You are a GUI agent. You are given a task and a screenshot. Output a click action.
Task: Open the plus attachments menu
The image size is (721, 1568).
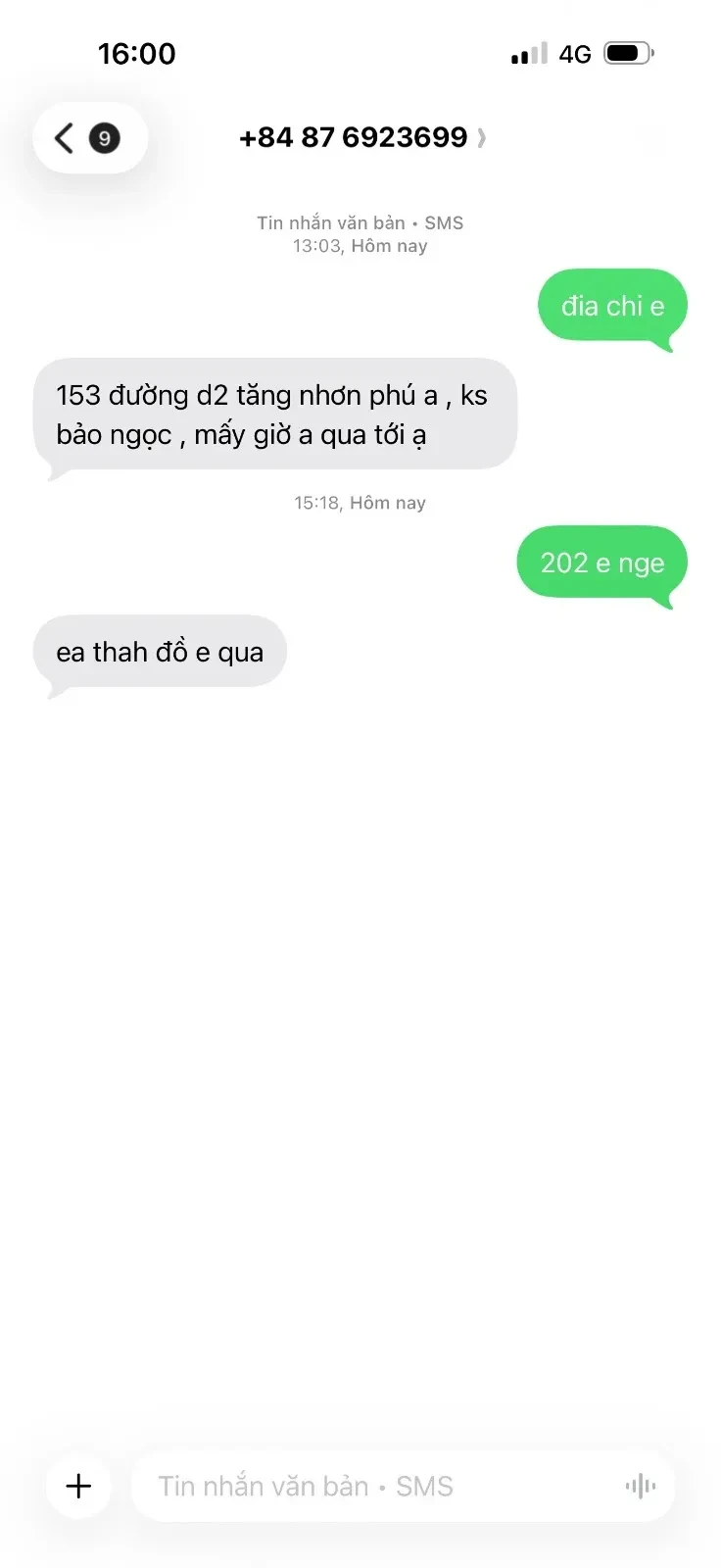[x=78, y=1486]
